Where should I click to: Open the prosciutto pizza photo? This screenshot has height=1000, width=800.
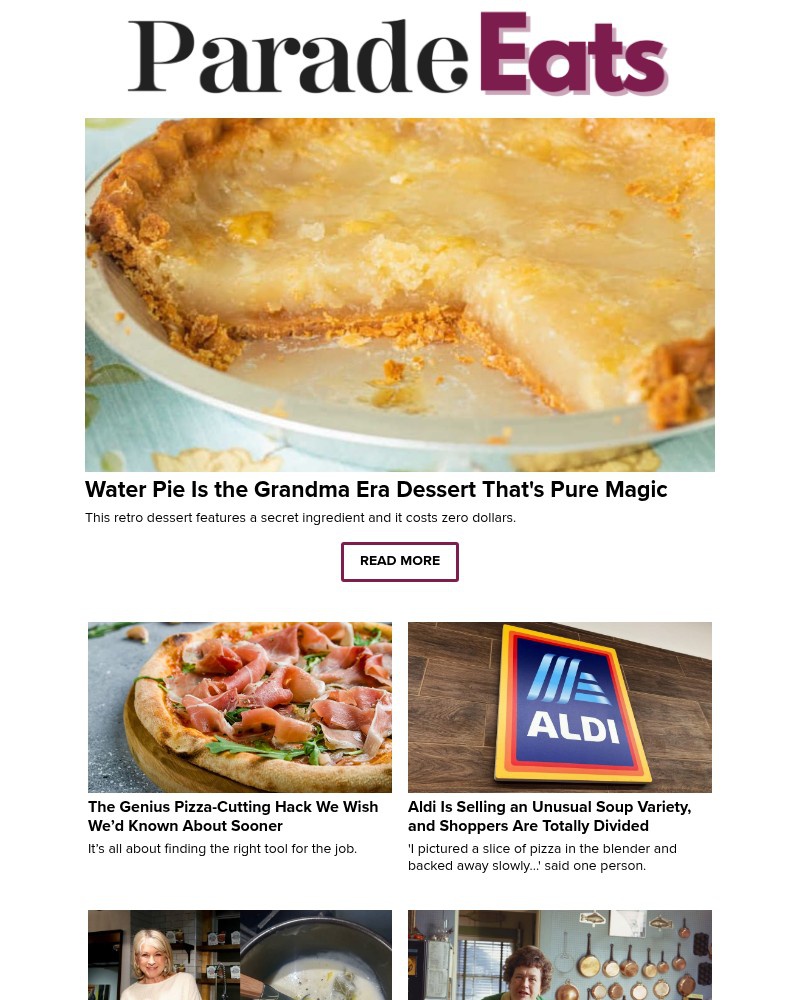pos(240,707)
